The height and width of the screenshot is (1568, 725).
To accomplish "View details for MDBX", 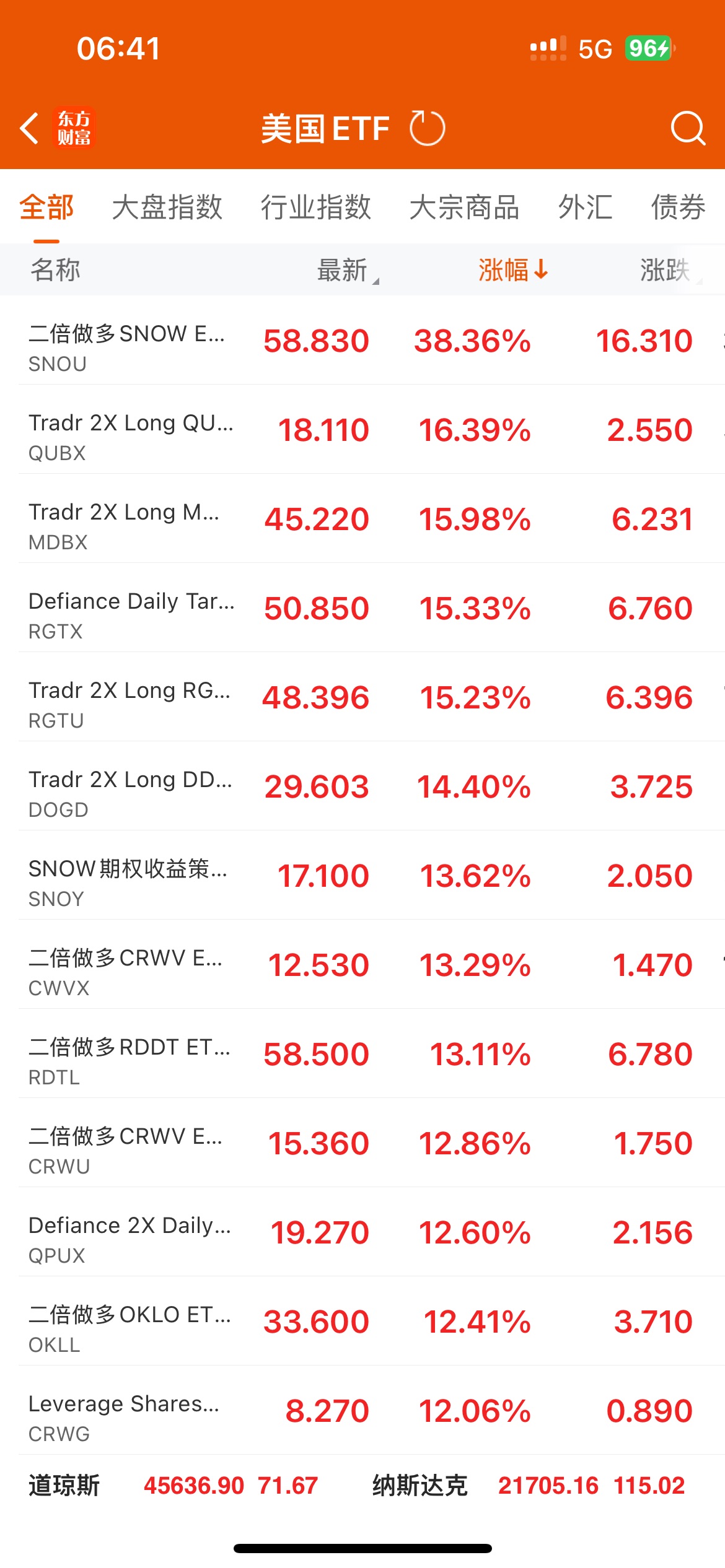I will 362,518.
